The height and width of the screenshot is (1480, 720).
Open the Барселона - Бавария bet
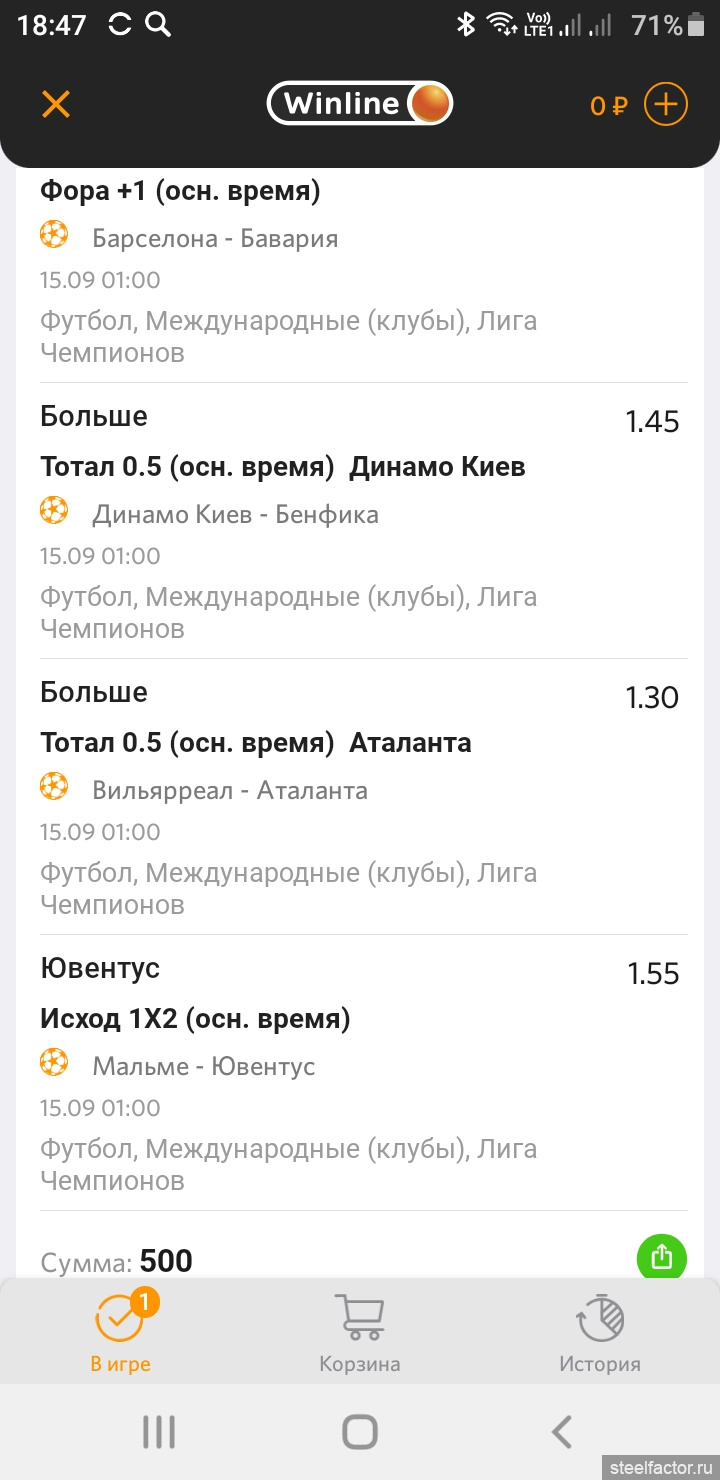(215, 238)
